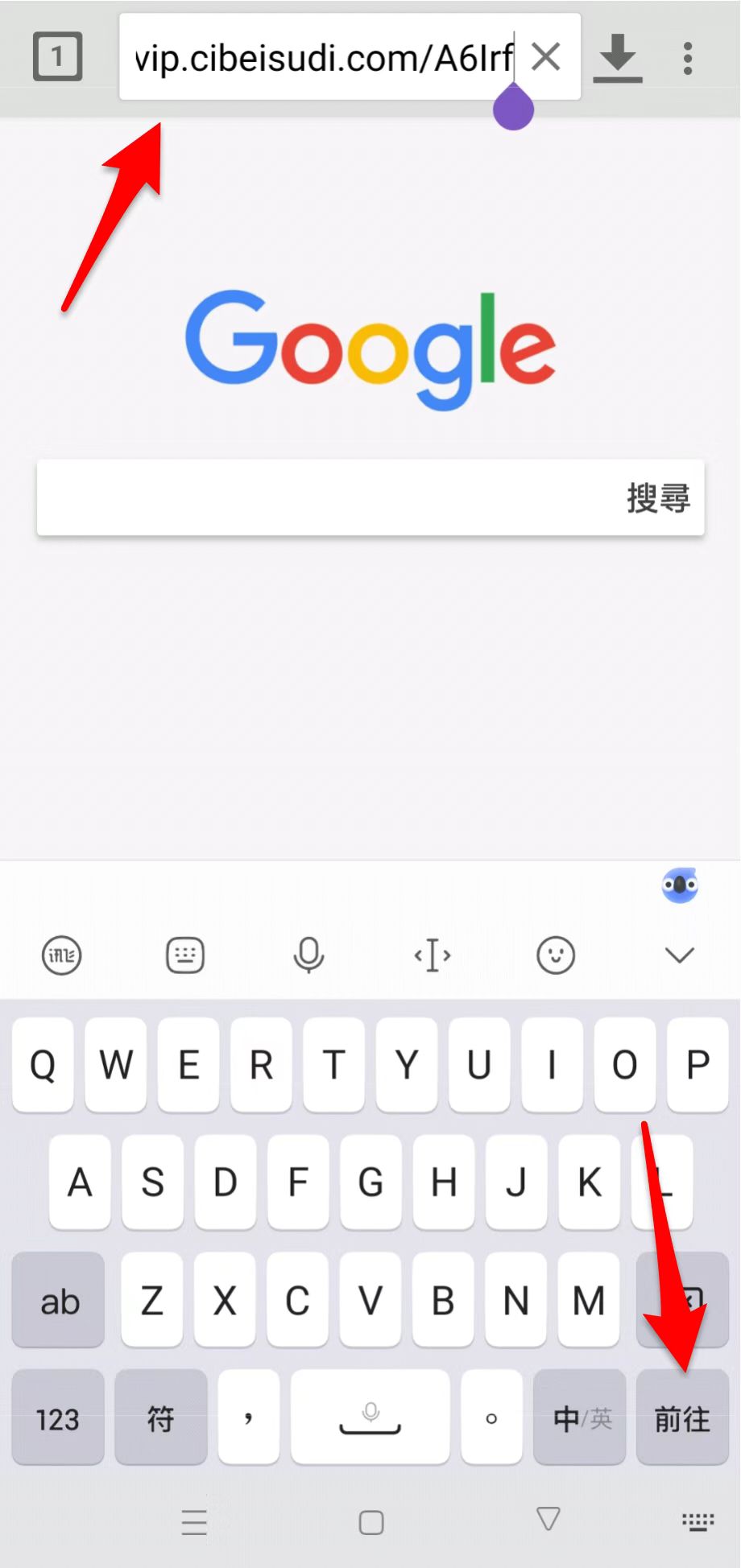Toggle the ab case key
The width and height of the screenshot is (741, 1568).
coord(58,1300)
